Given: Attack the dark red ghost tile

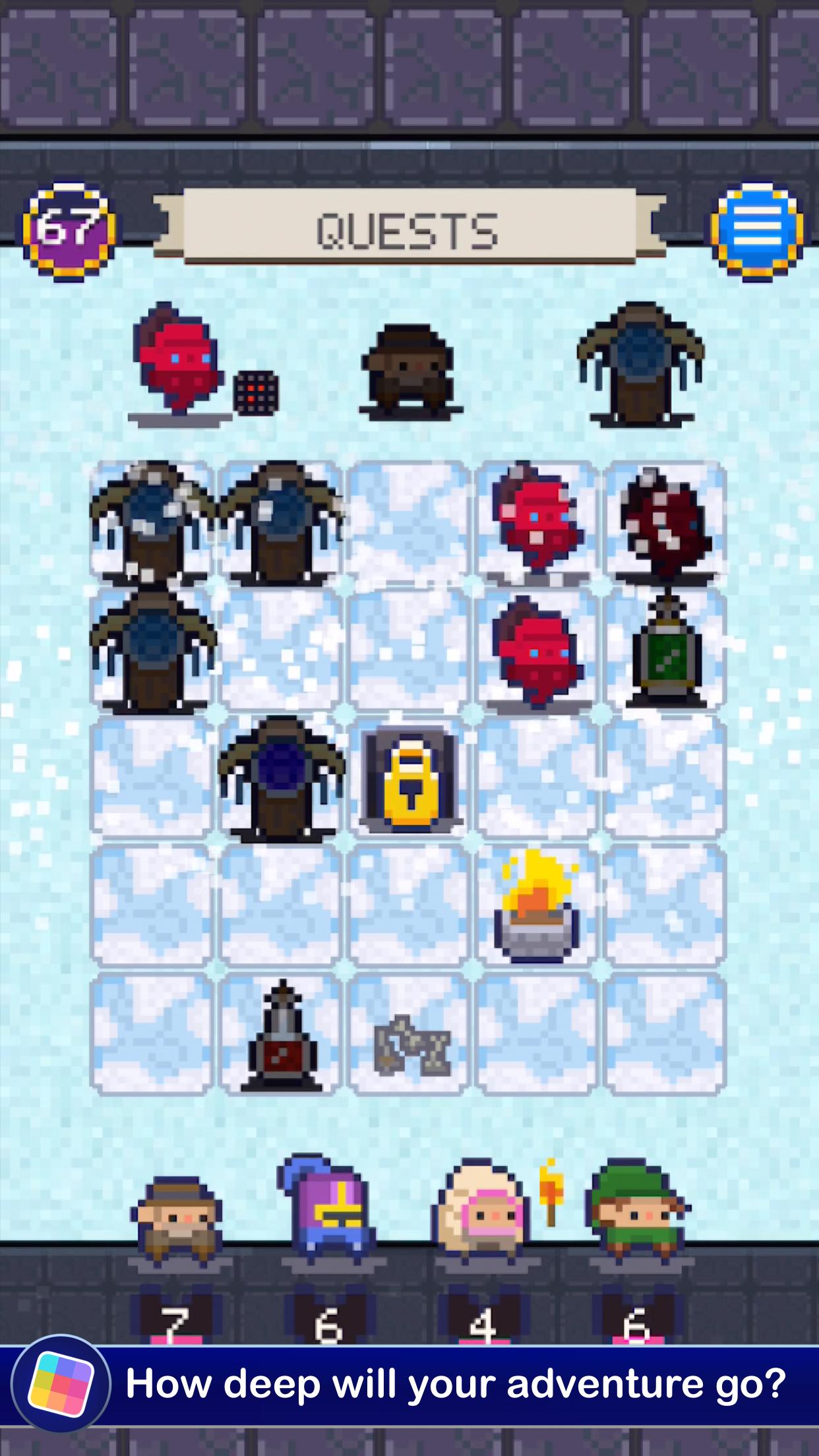Looking at the screenshot, I should [666, 524].
